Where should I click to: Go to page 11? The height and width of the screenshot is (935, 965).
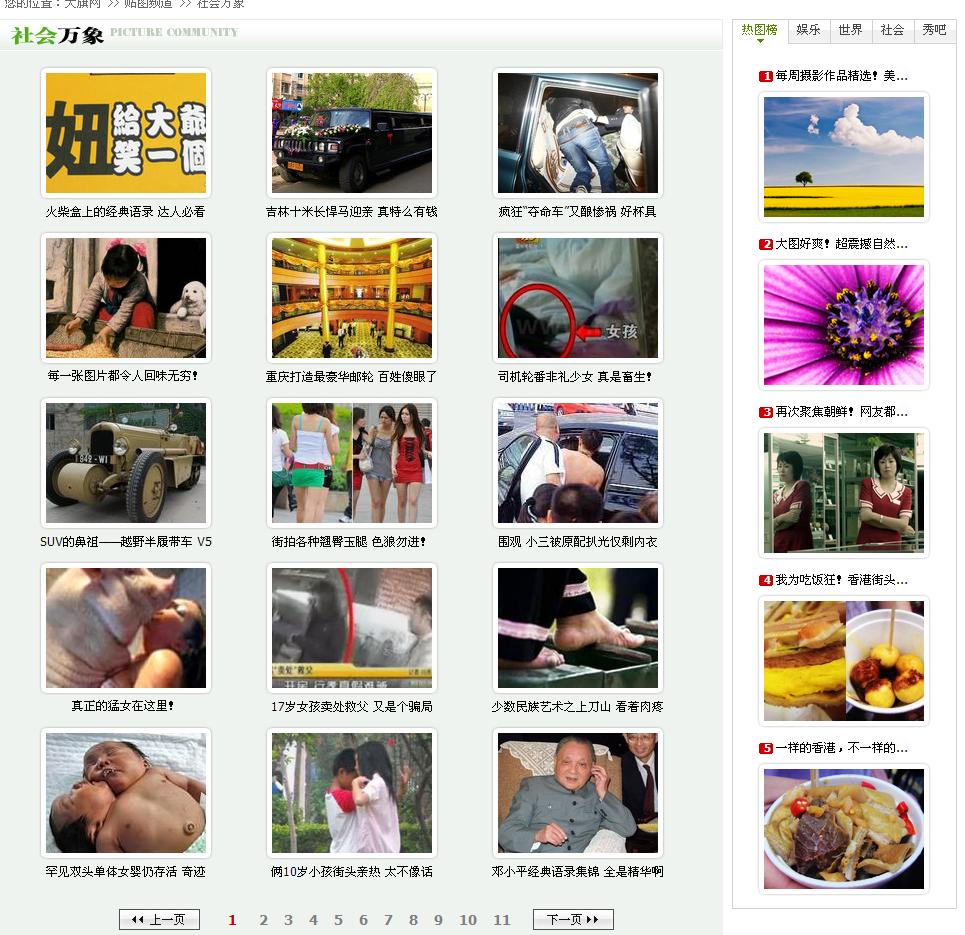pos(501,920)
